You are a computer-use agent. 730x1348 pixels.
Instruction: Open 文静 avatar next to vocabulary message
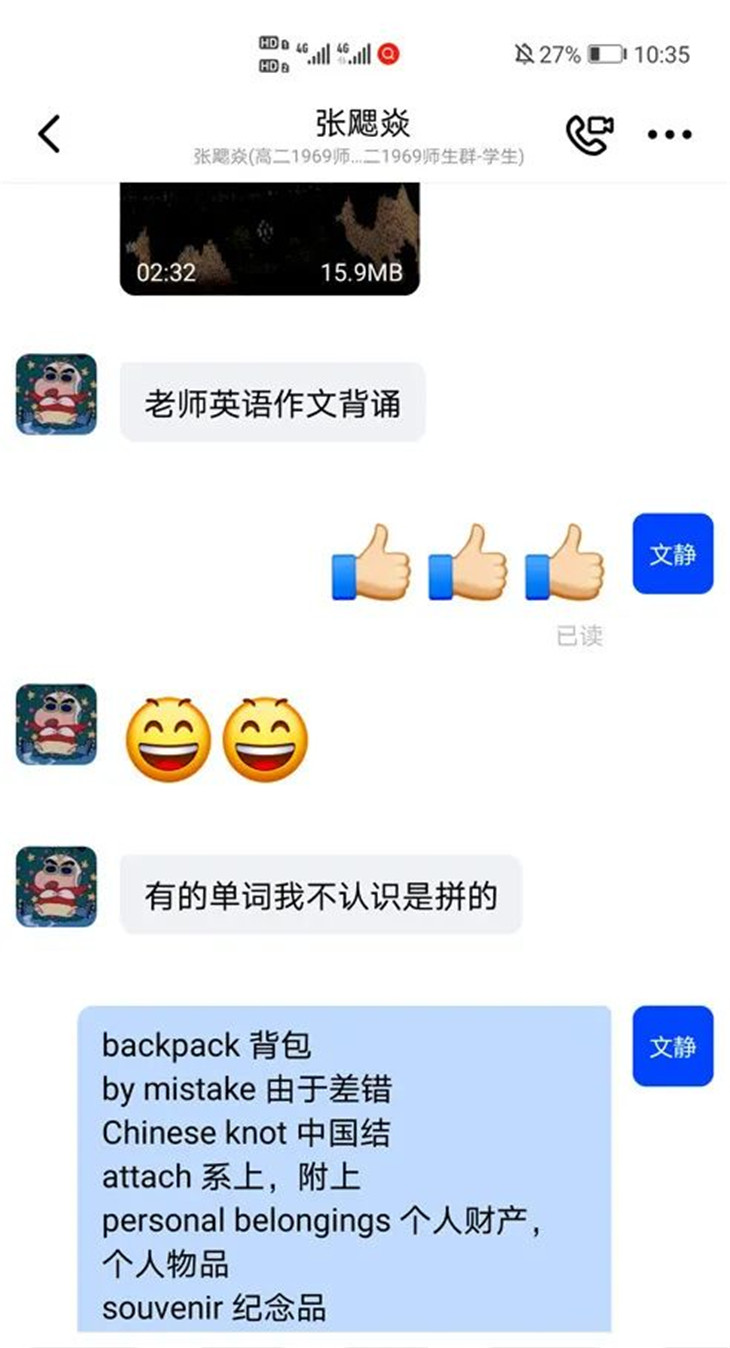672,1046
